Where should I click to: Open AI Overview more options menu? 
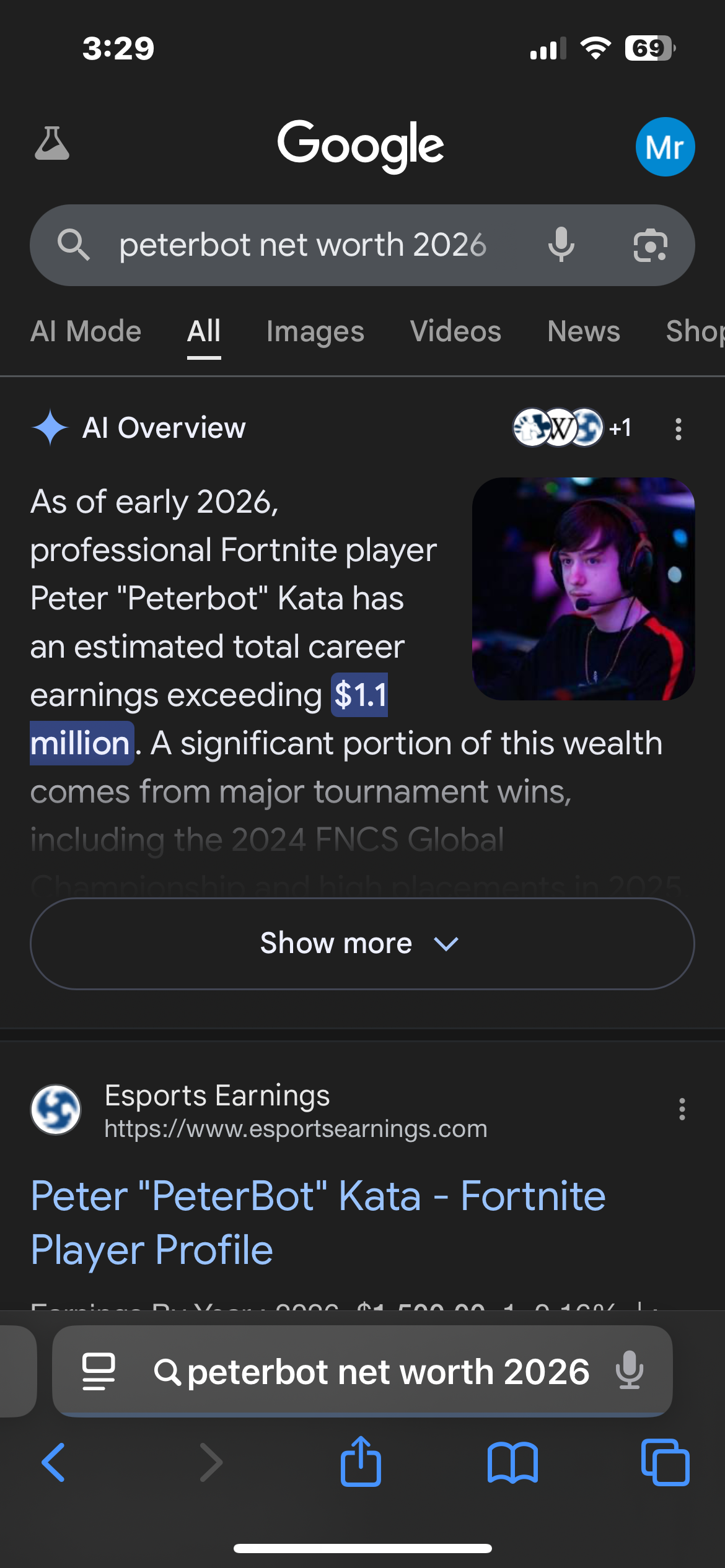[679, 429]
